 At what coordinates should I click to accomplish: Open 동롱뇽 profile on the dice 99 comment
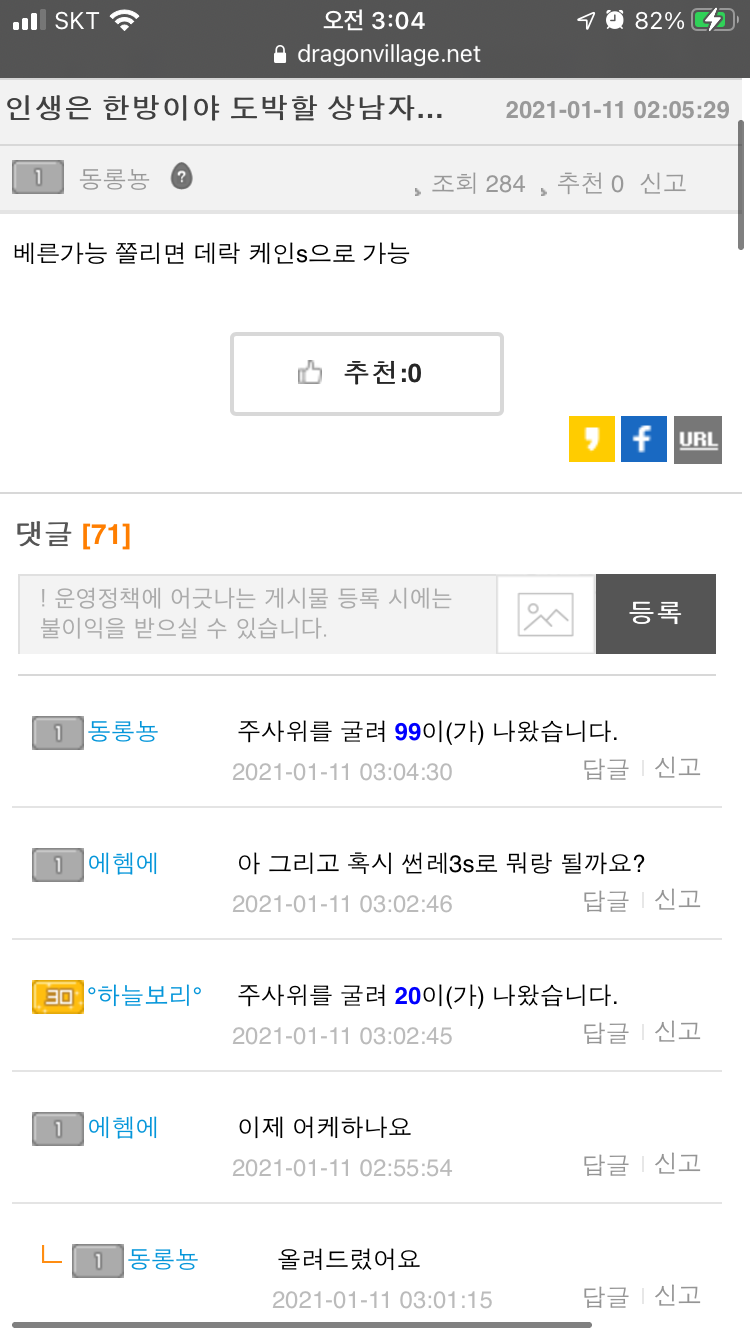[x=123, y=732]
